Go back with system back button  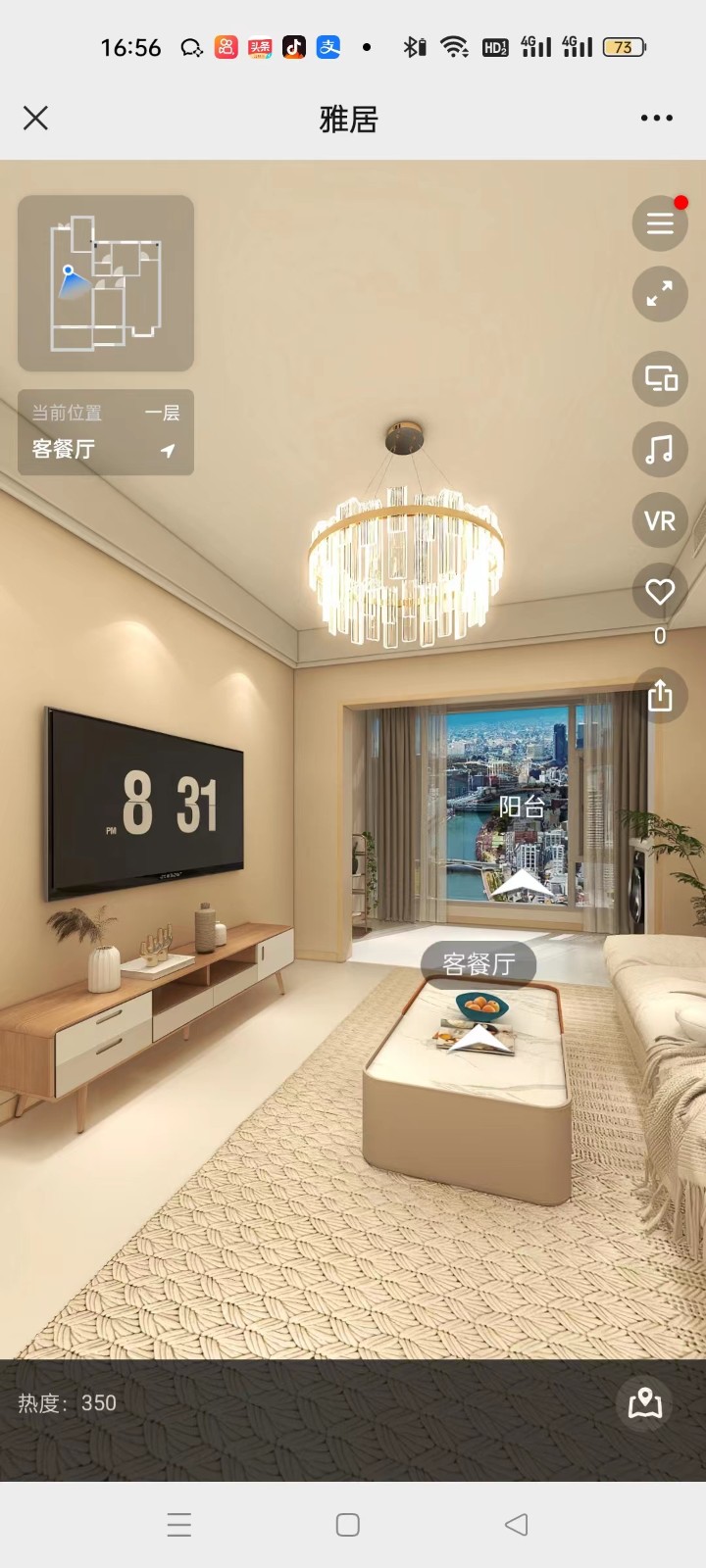(x=516, y=1524)
